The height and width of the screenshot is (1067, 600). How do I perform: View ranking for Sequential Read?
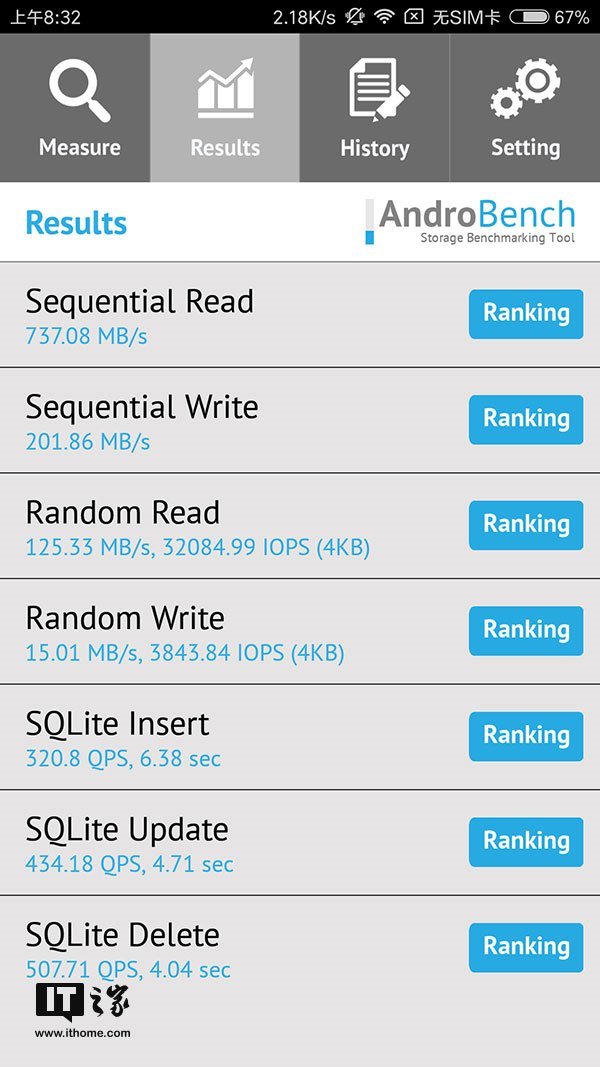(x=526, y=314)
